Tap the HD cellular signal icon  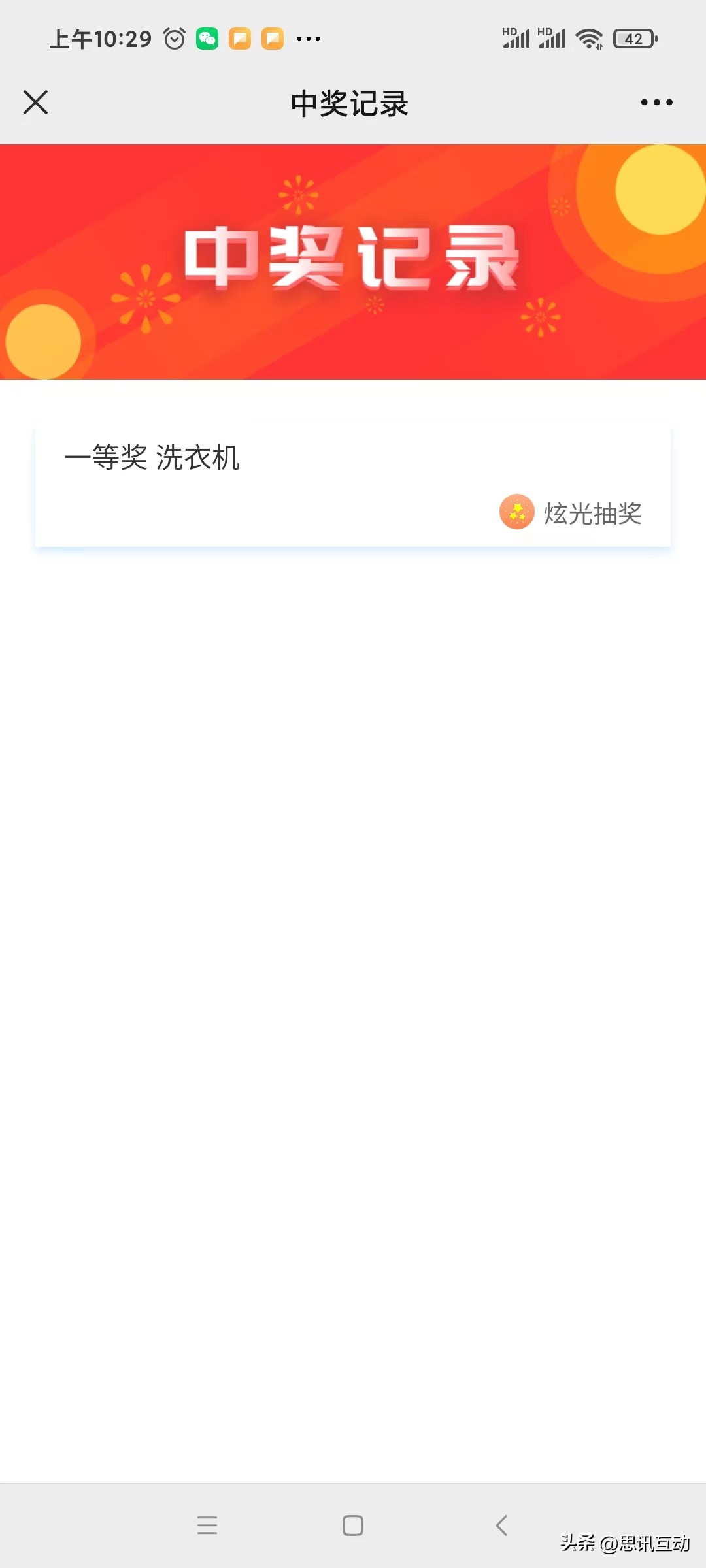(516, 38)
